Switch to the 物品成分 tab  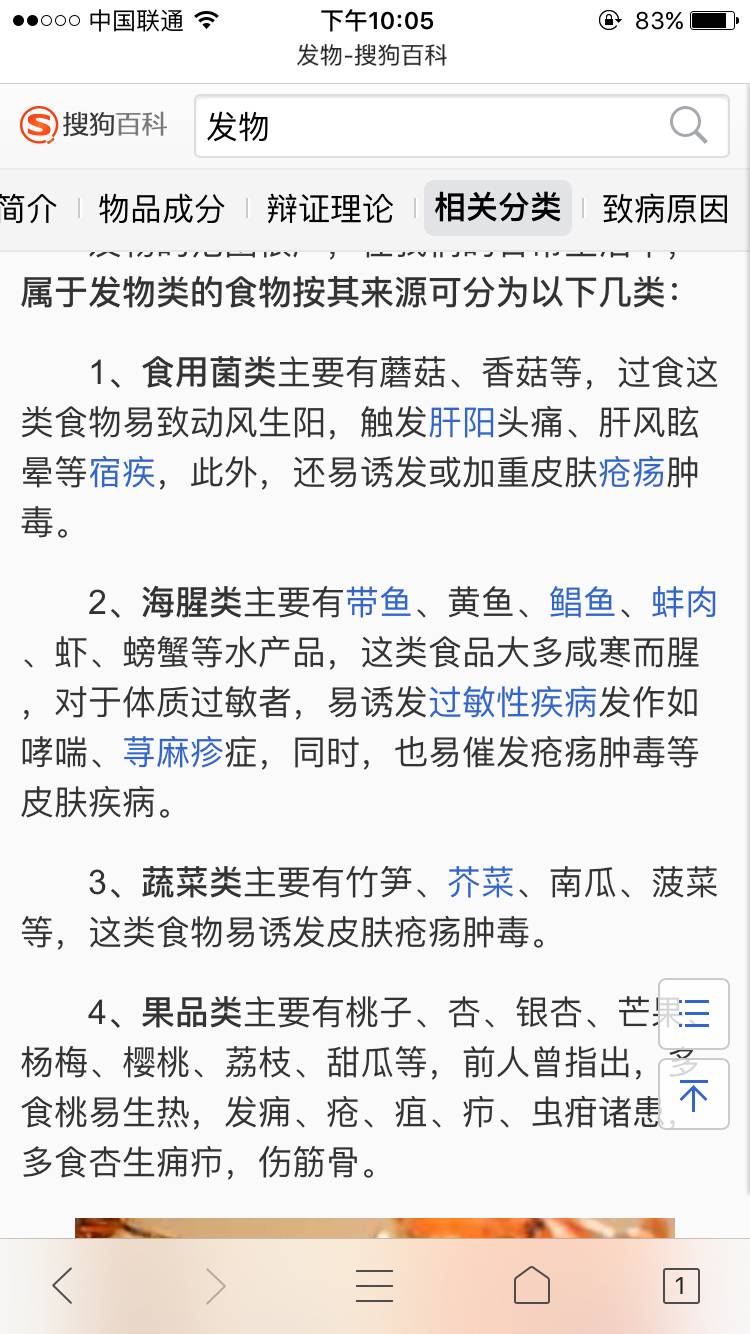pyautogui.click(x=161, y=208)
